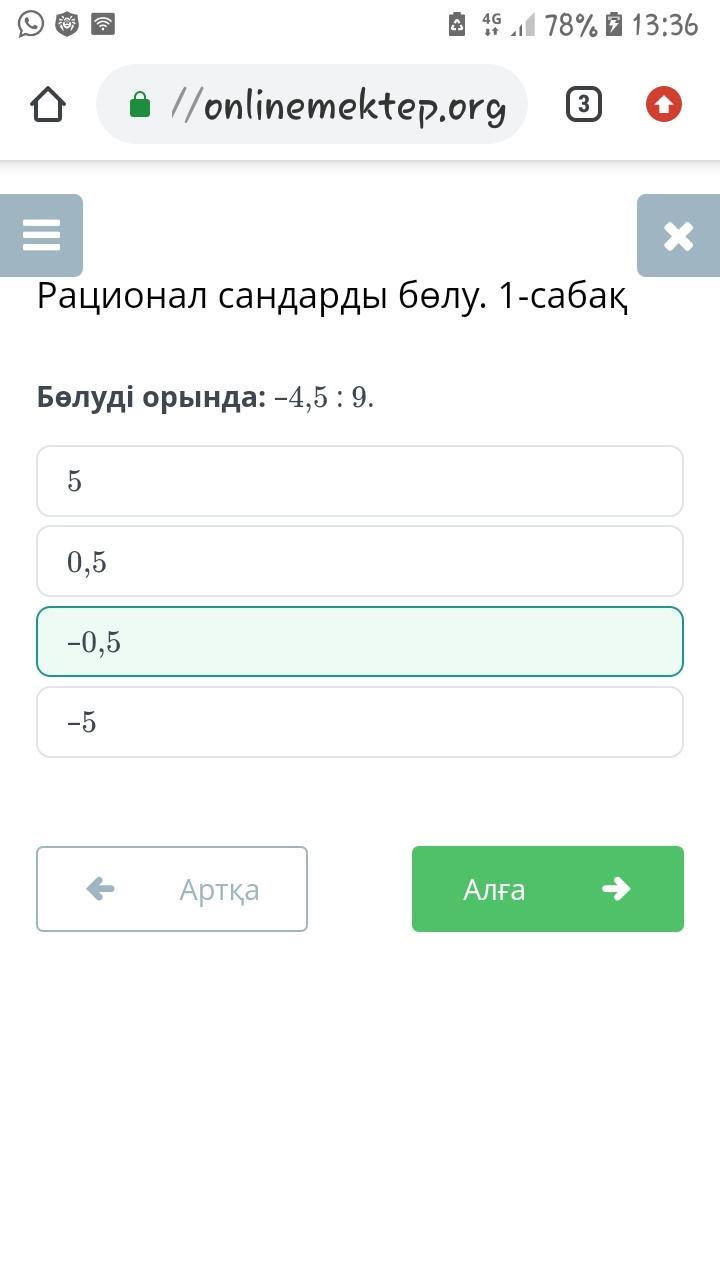
Task: Open the browser home page icon
Action: point(48,104)
